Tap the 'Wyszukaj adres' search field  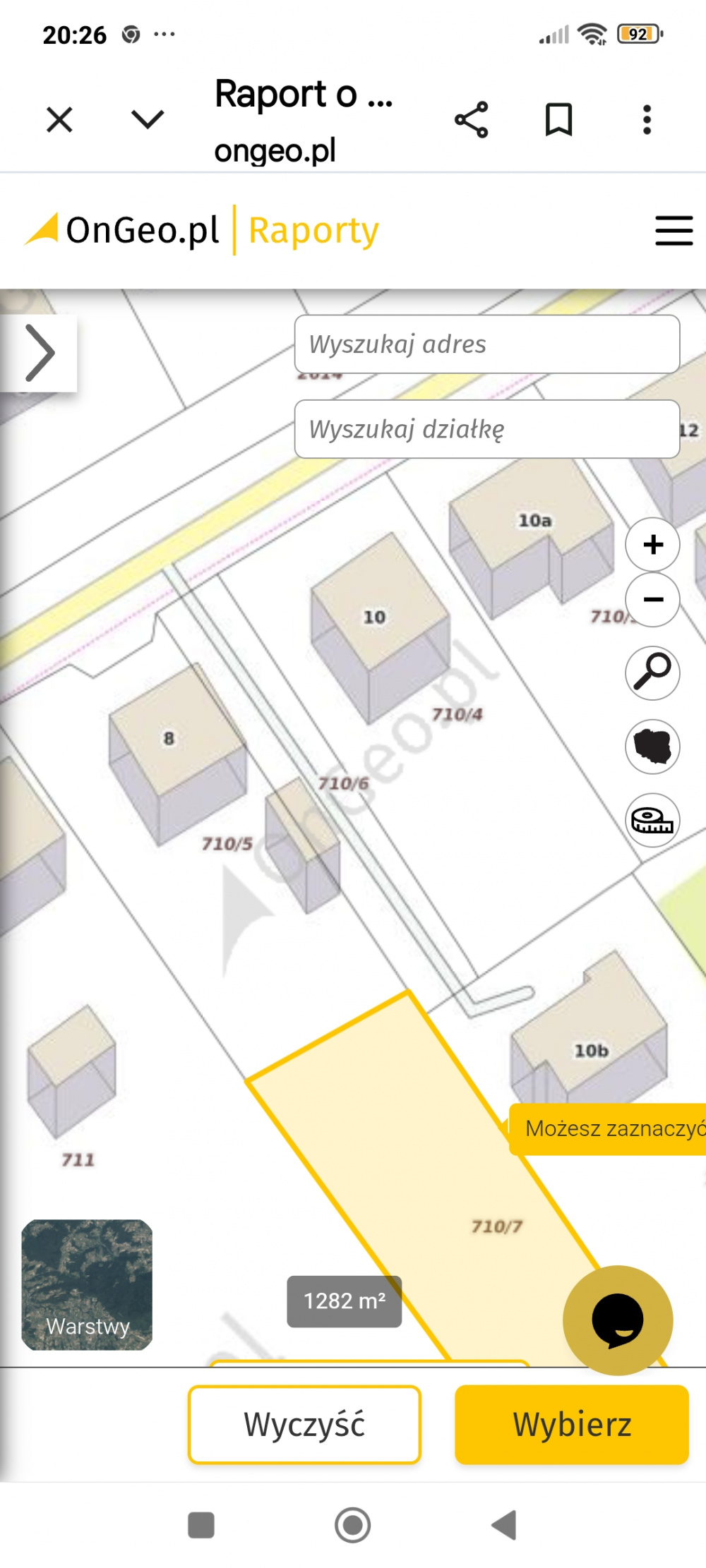tap(486, 344)
